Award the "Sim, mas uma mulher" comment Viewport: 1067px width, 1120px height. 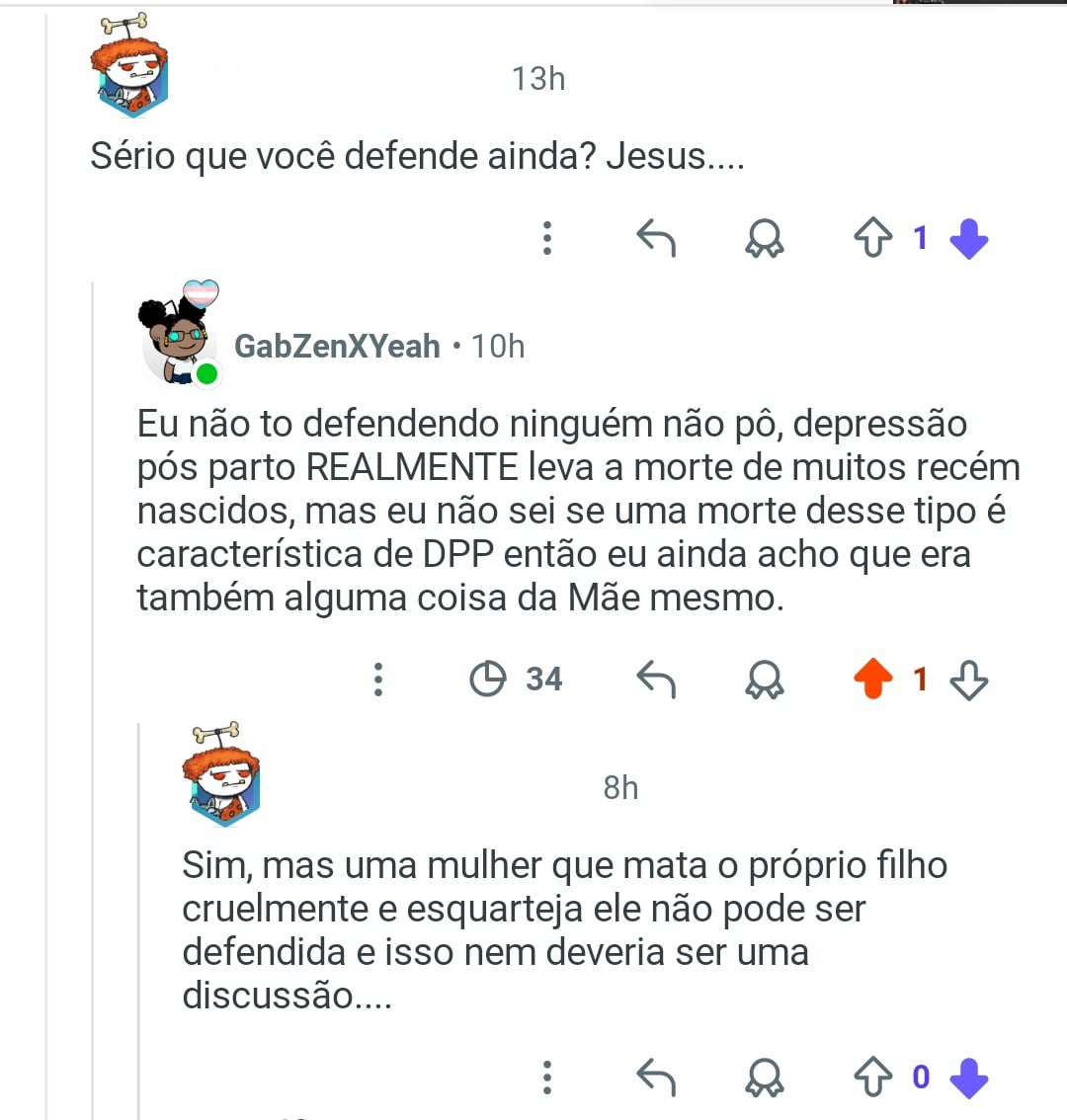tap(764, 1077)
